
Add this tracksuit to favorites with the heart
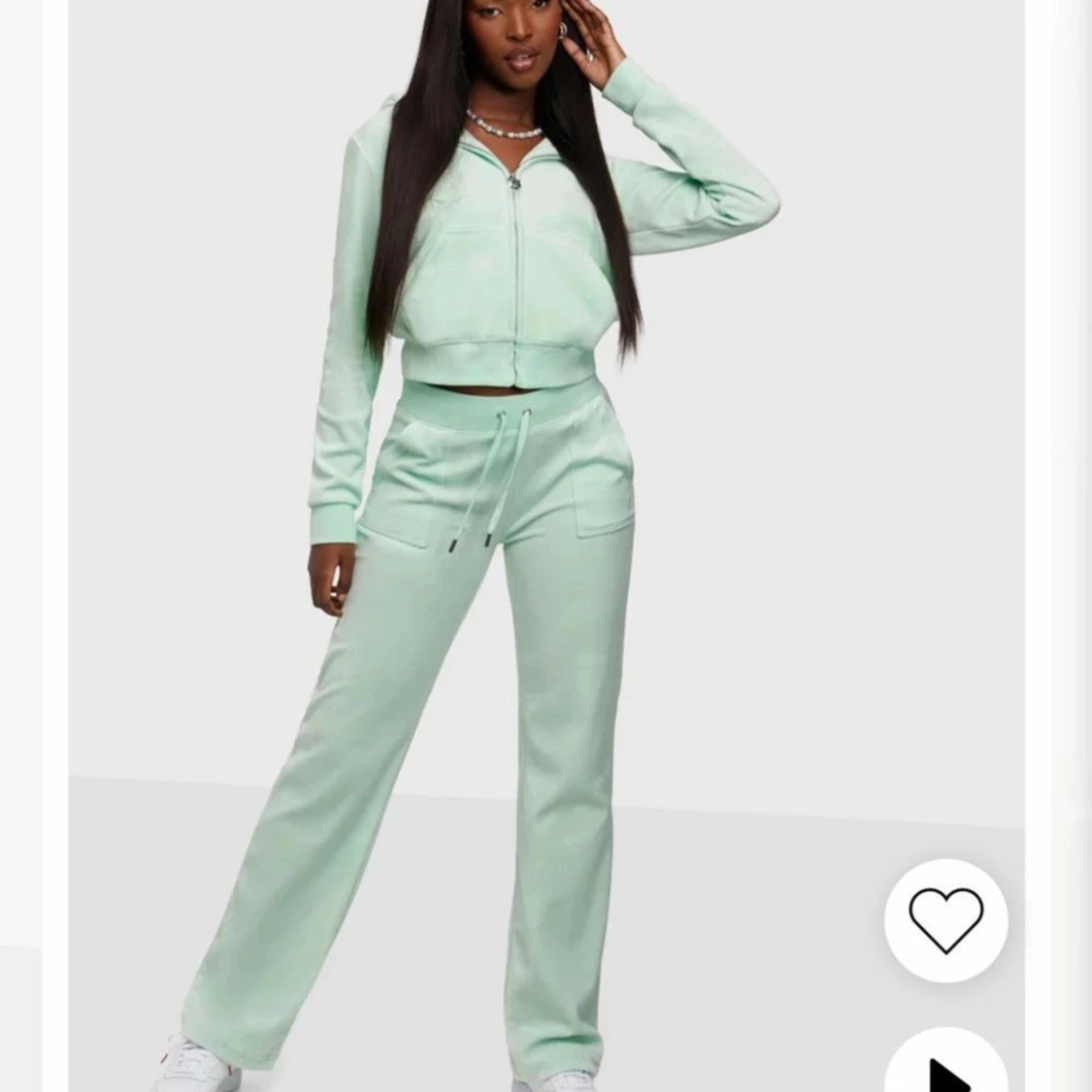pyautogui.click(x=945, y=920)
